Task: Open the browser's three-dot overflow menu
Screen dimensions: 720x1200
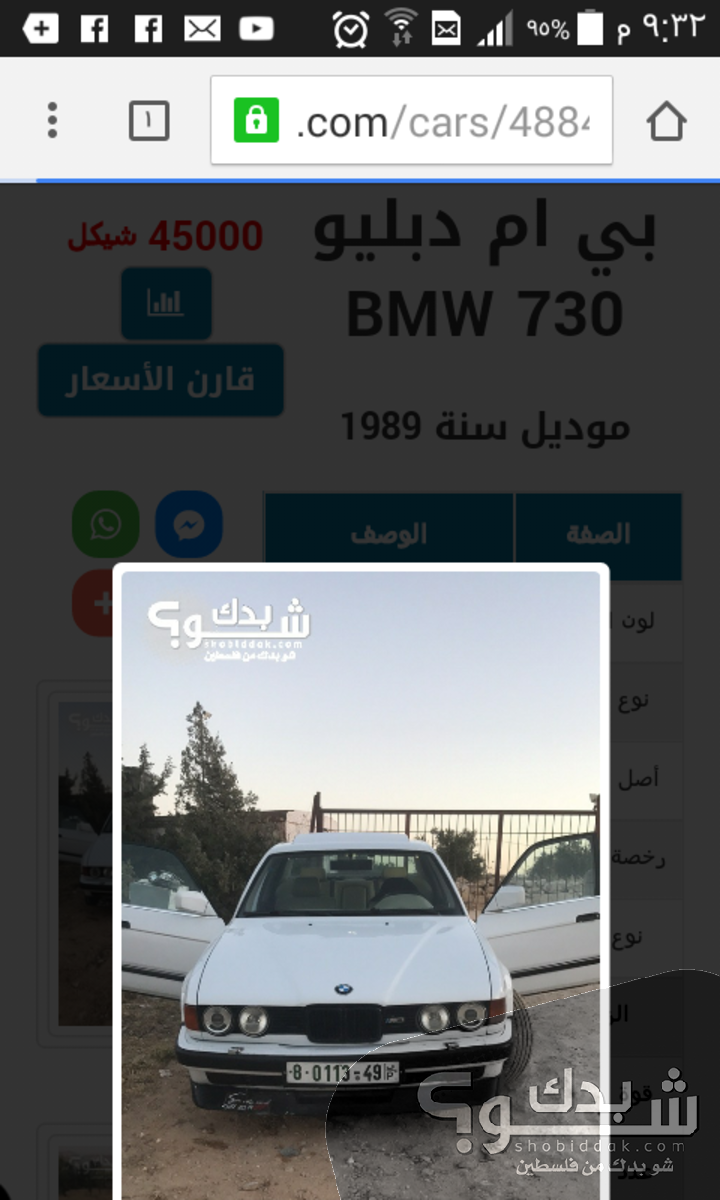Action: tap(52, 121)
